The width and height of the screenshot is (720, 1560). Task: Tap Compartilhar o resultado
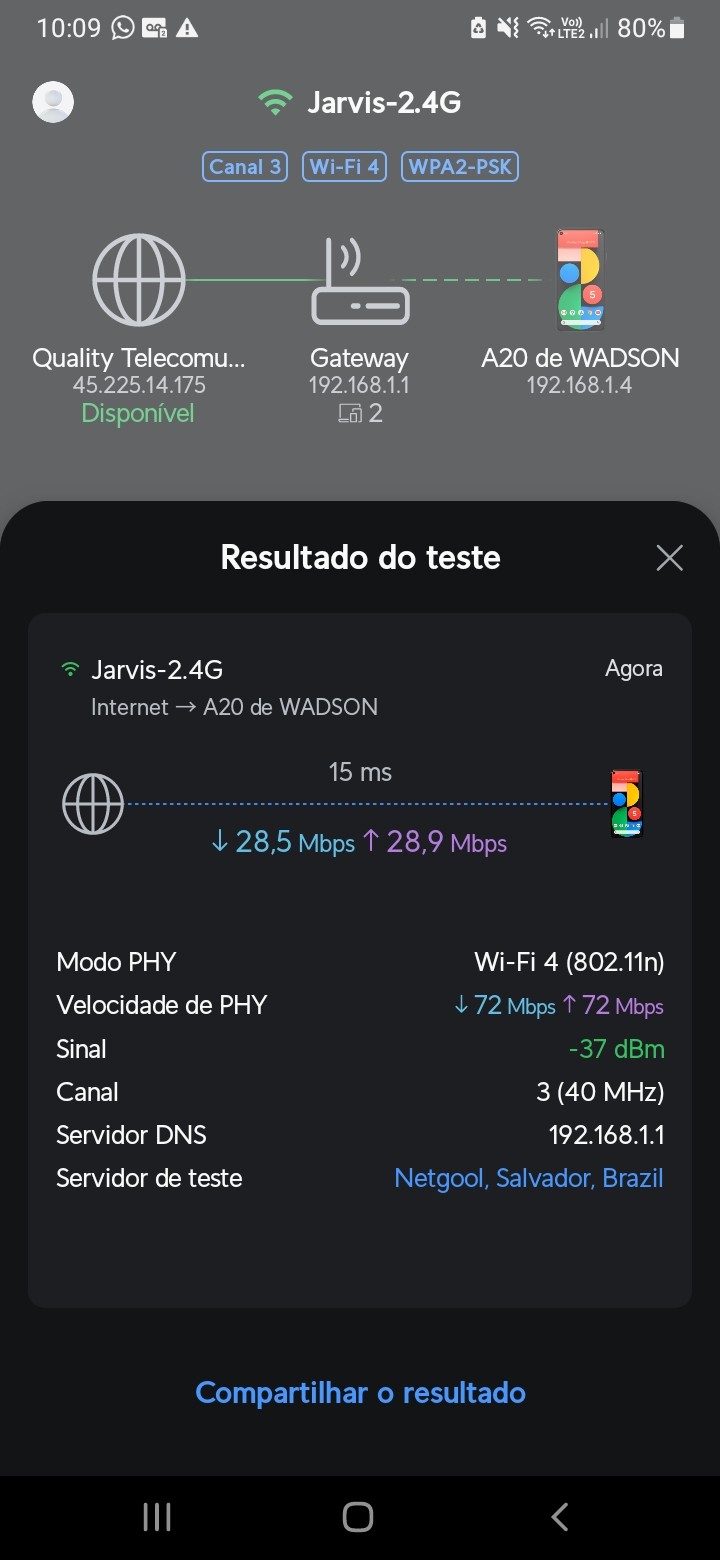[x=360, y=1392]
